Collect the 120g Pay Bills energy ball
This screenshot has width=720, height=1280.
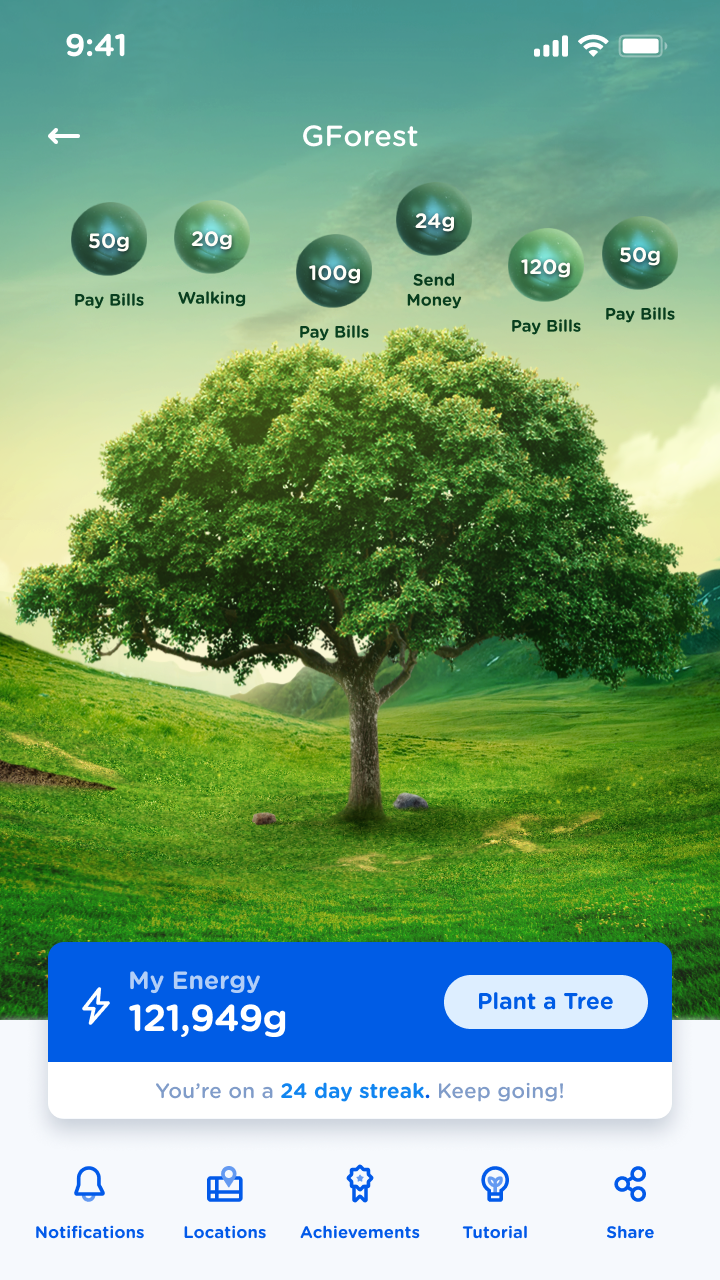tap(546, 266)
